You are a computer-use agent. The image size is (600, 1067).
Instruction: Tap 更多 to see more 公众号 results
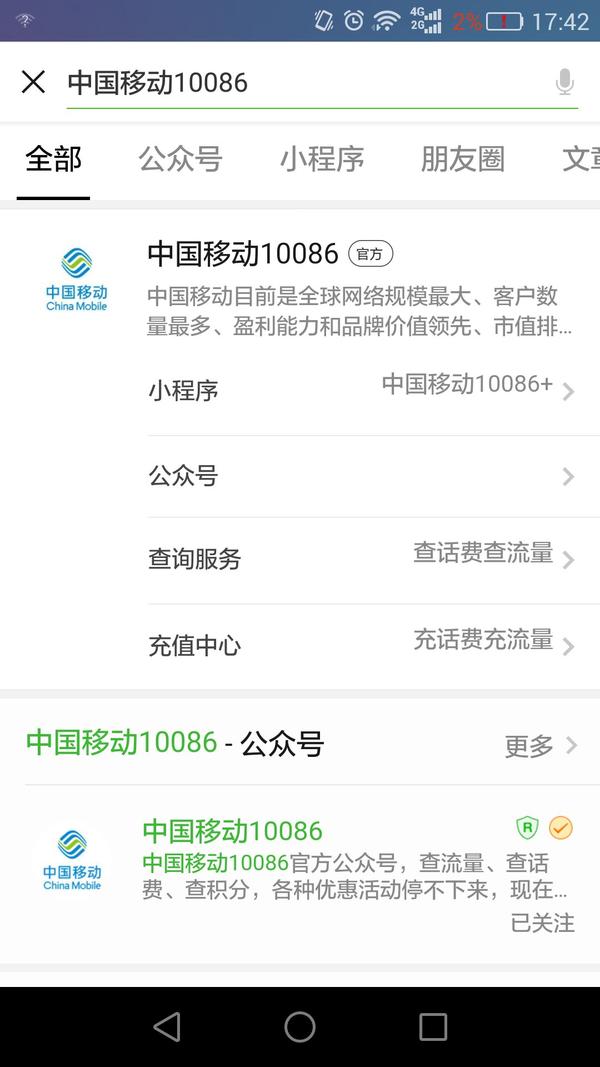[x=540, y=745]
